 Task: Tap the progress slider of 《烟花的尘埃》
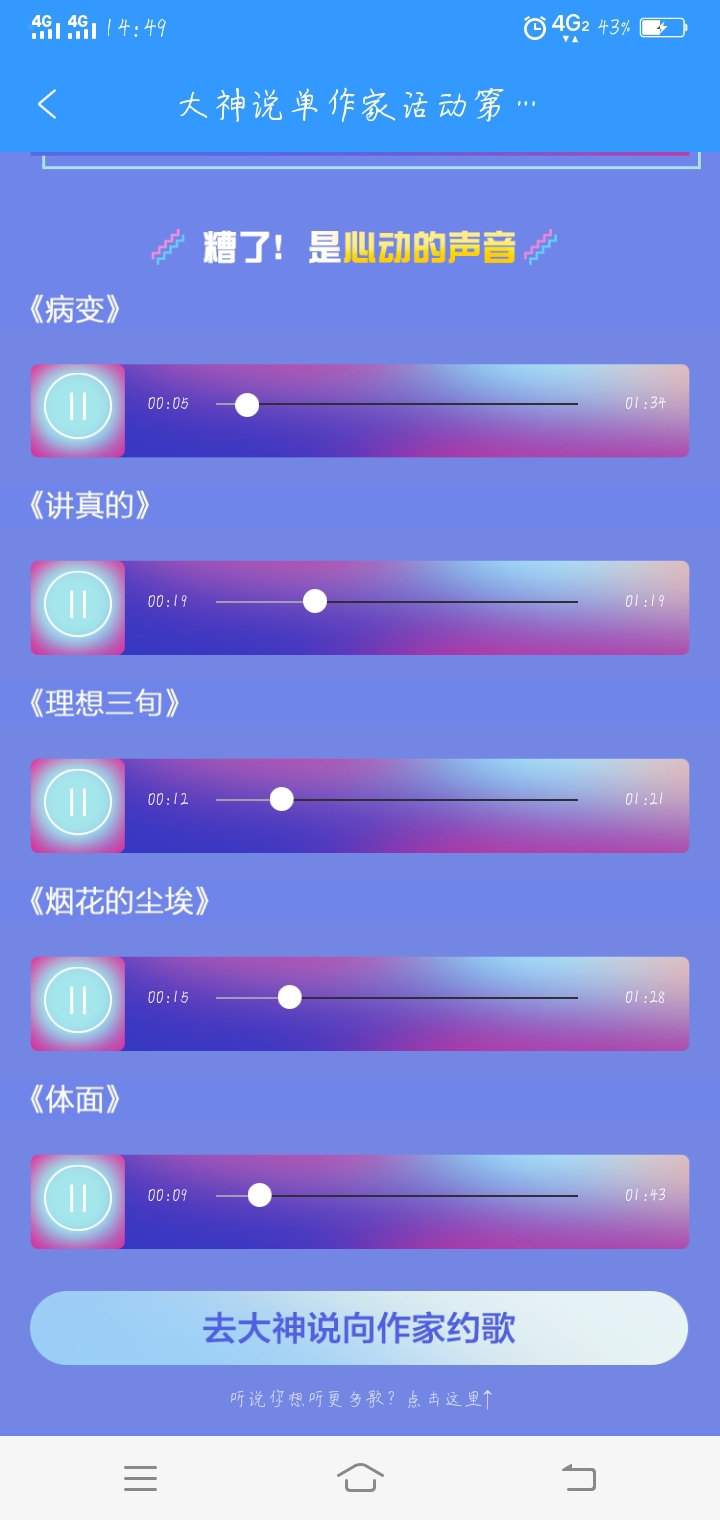[396, 998]
